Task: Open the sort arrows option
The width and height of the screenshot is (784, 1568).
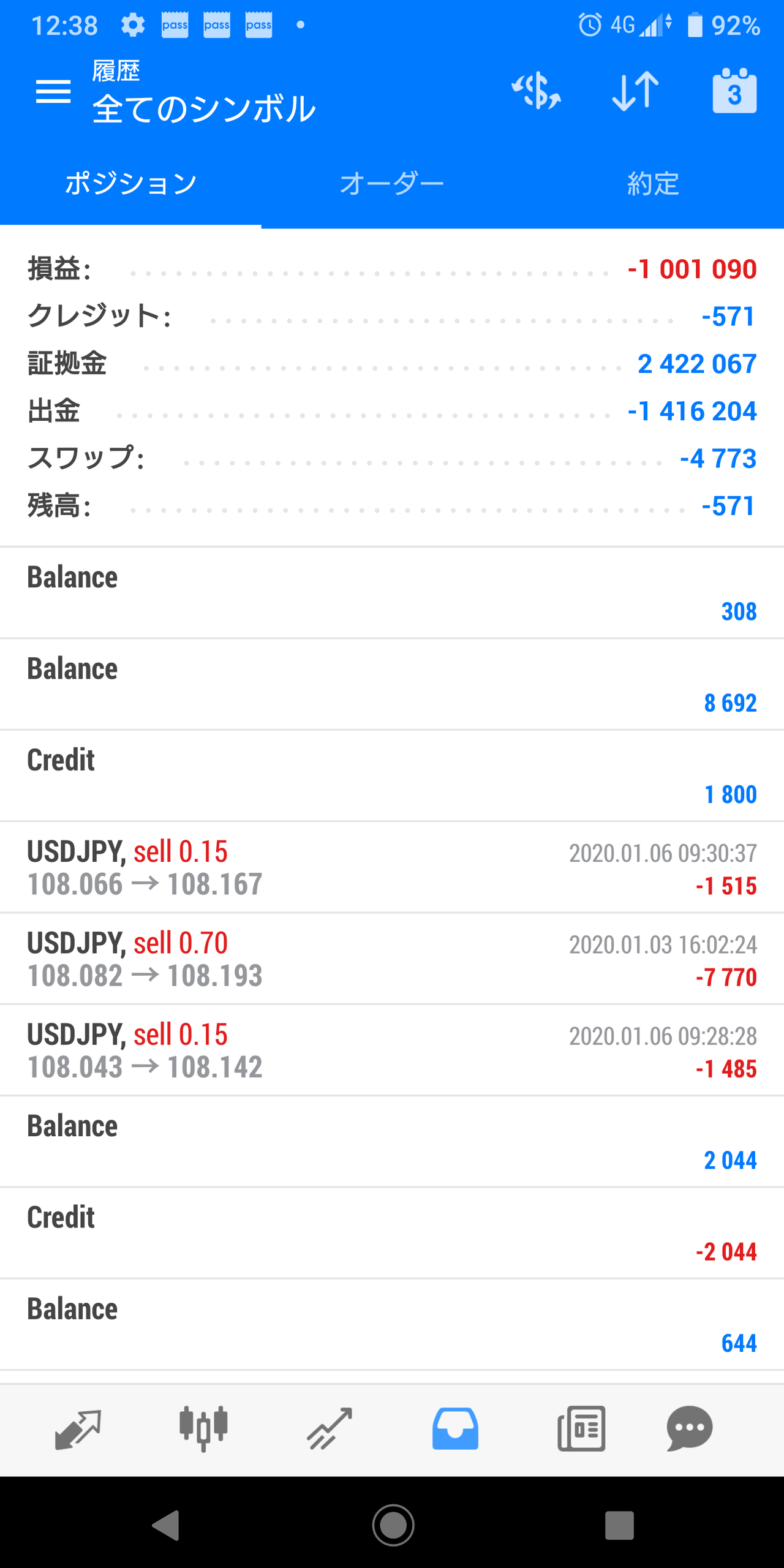Action: click(635, 92)
